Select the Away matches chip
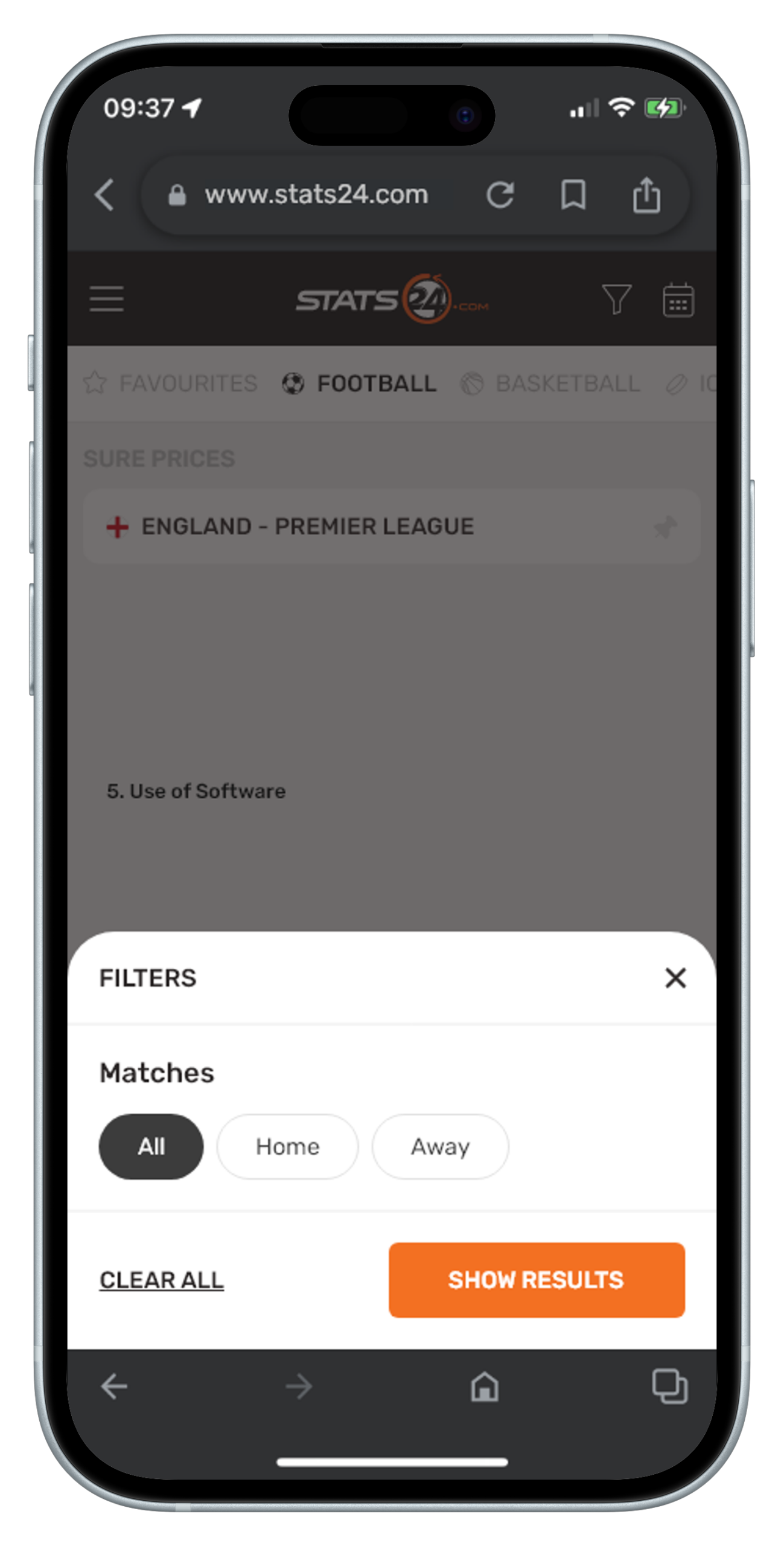 pos(440,1146)
